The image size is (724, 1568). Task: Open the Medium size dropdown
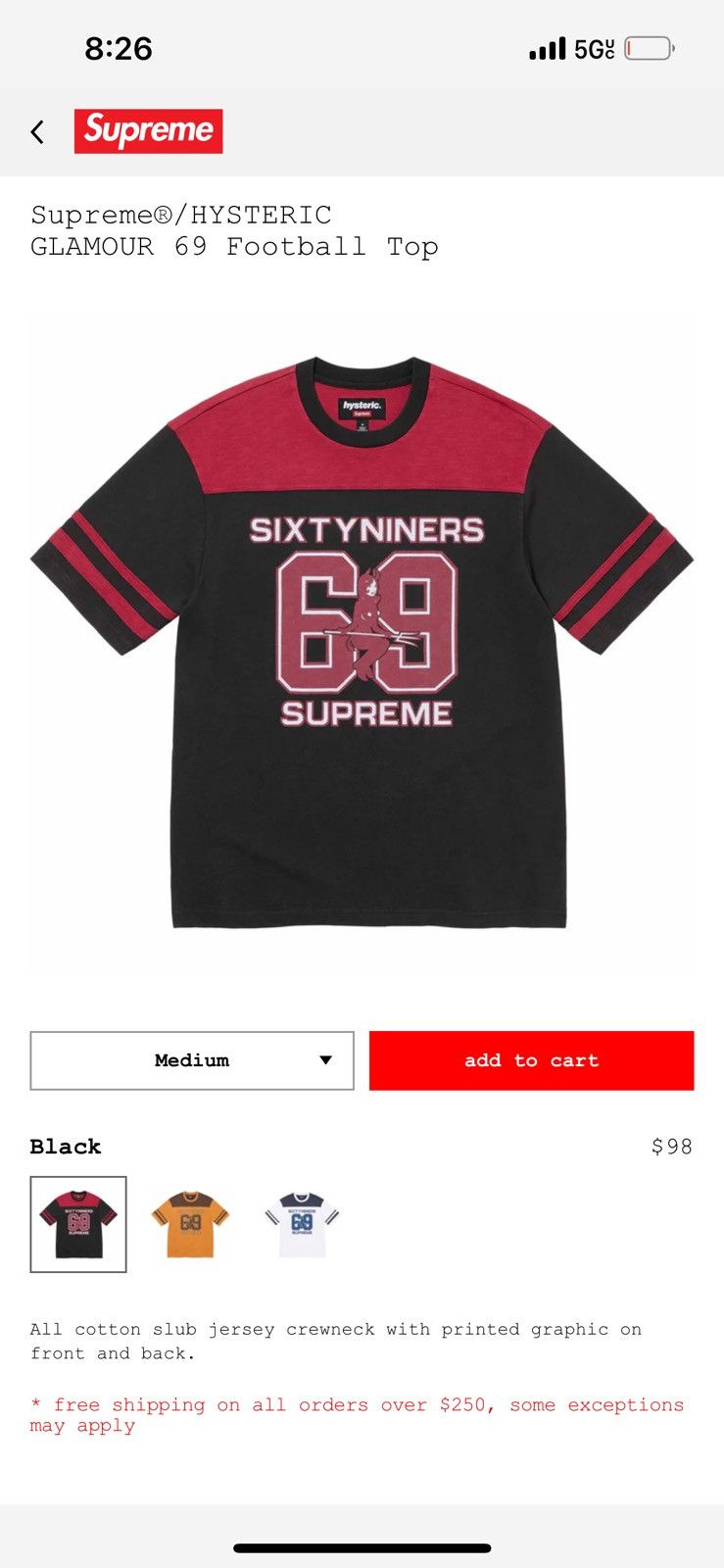[192, 1060]
